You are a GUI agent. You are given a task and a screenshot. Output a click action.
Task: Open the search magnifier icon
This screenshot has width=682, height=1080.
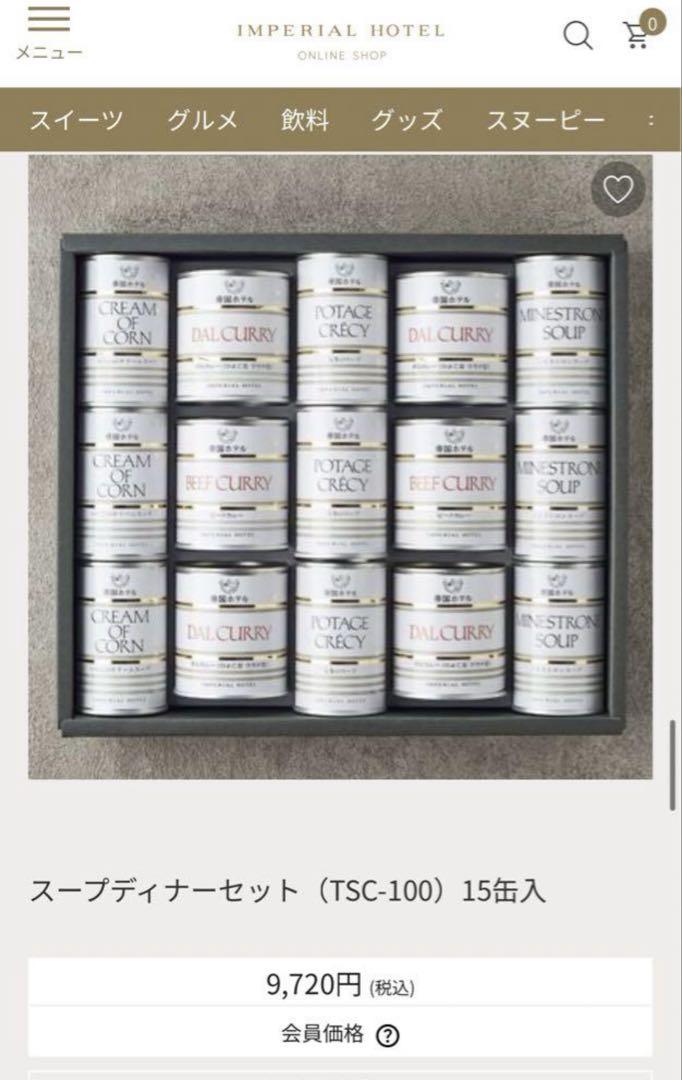coord(577,36)
